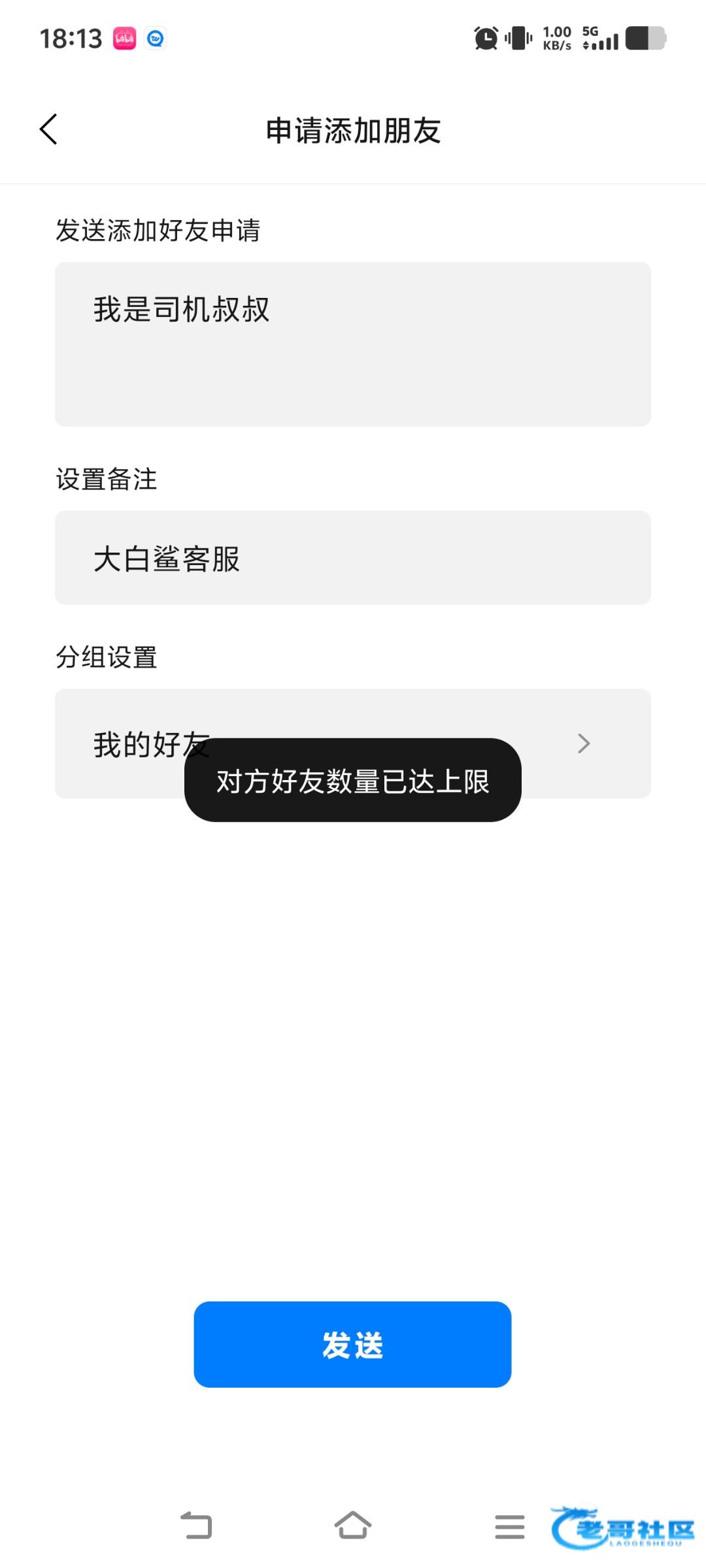Tap the blue 发送 button

352,1345
